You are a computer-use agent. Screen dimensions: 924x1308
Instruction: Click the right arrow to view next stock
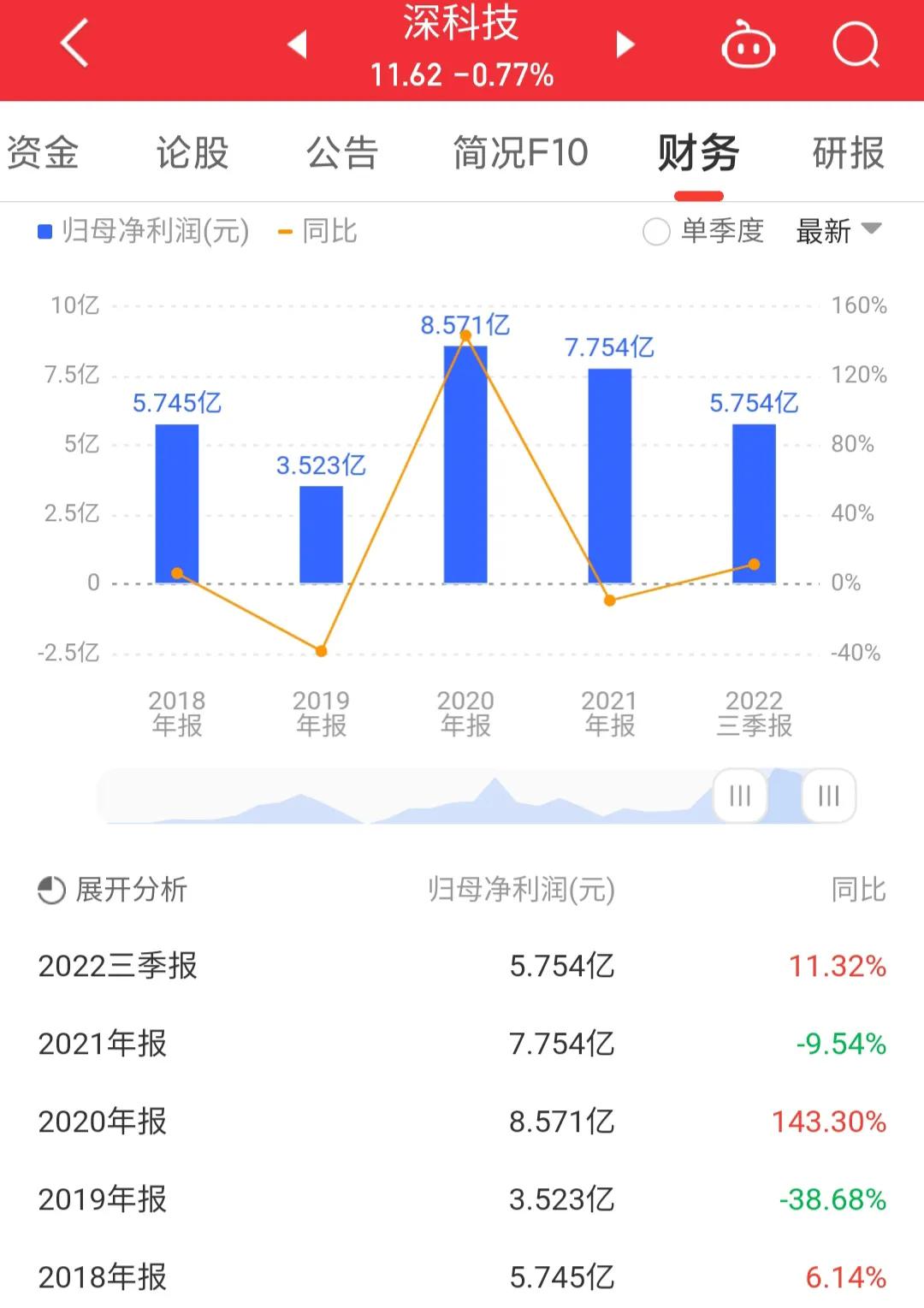(625, 44)
